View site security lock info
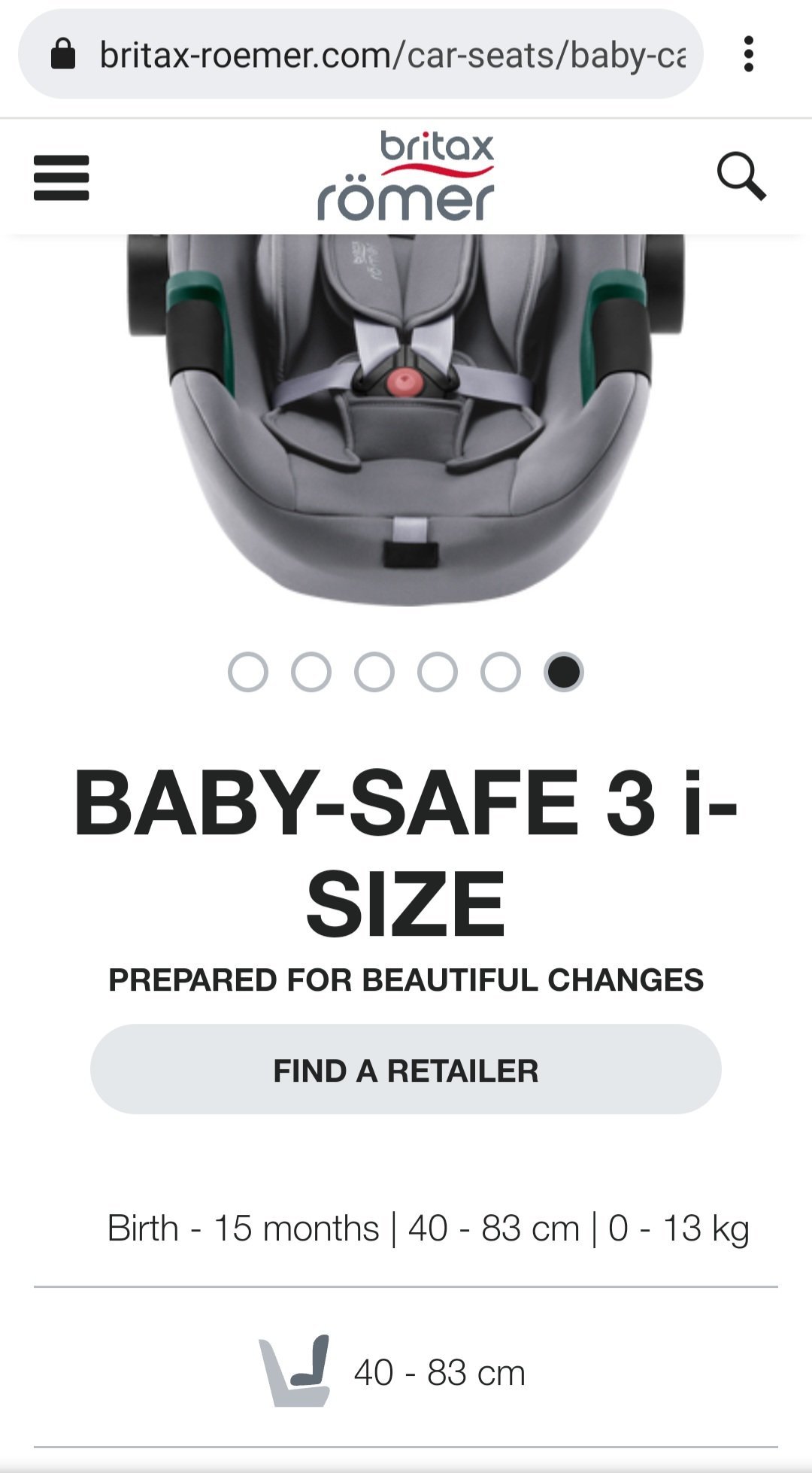The width and height of the screenshot is (812, 1473). 63,55
